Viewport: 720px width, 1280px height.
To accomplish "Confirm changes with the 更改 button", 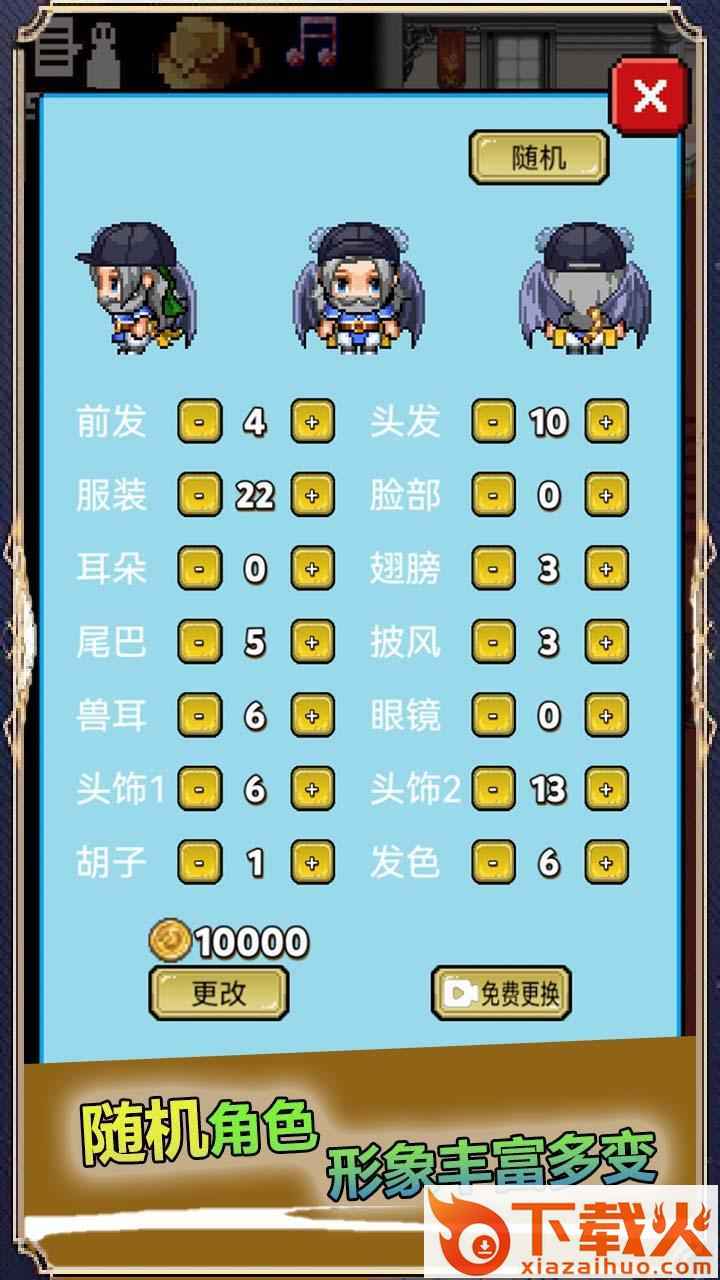I will [218, 992].
